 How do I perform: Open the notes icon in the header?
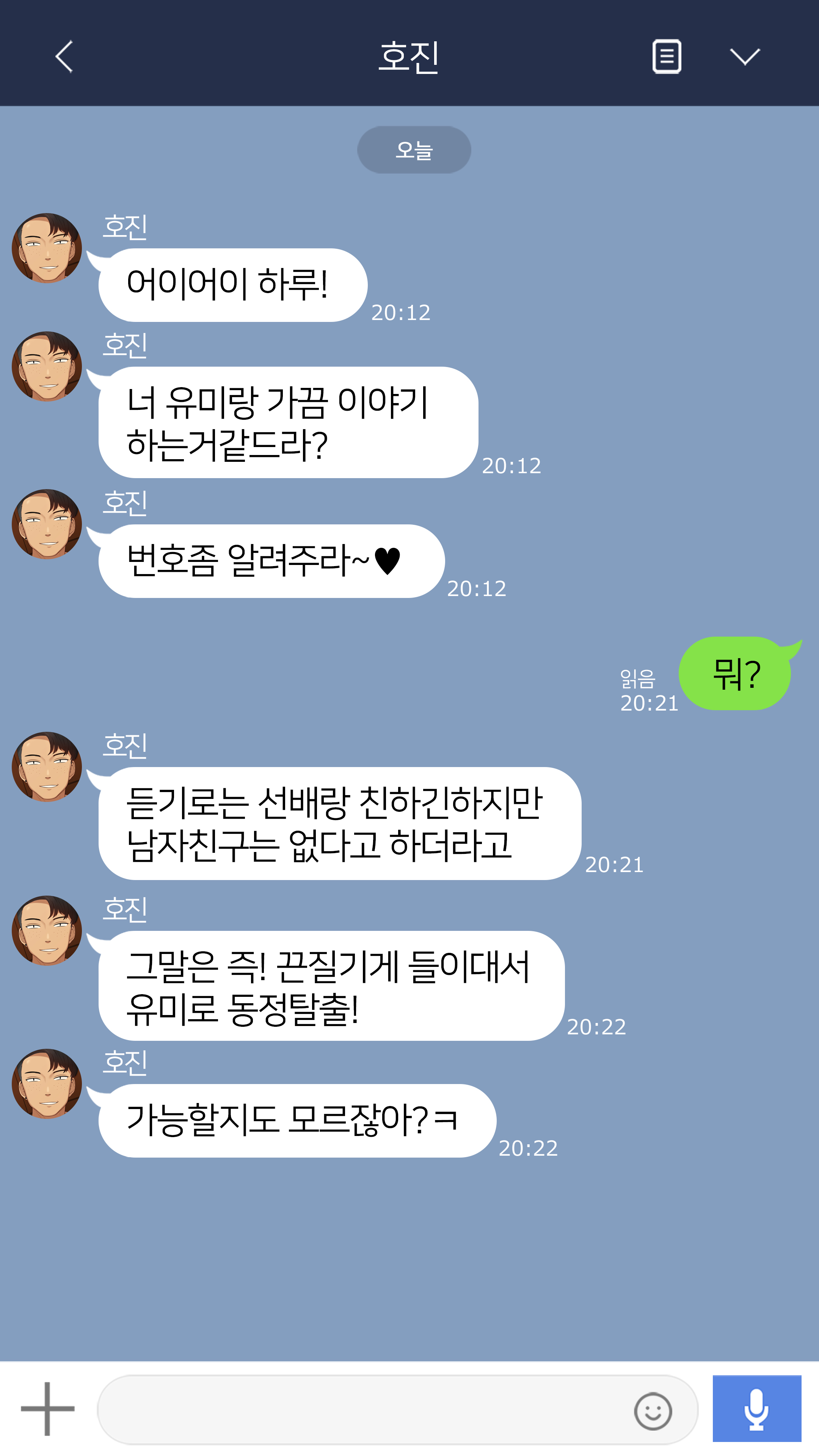point(667,56)
